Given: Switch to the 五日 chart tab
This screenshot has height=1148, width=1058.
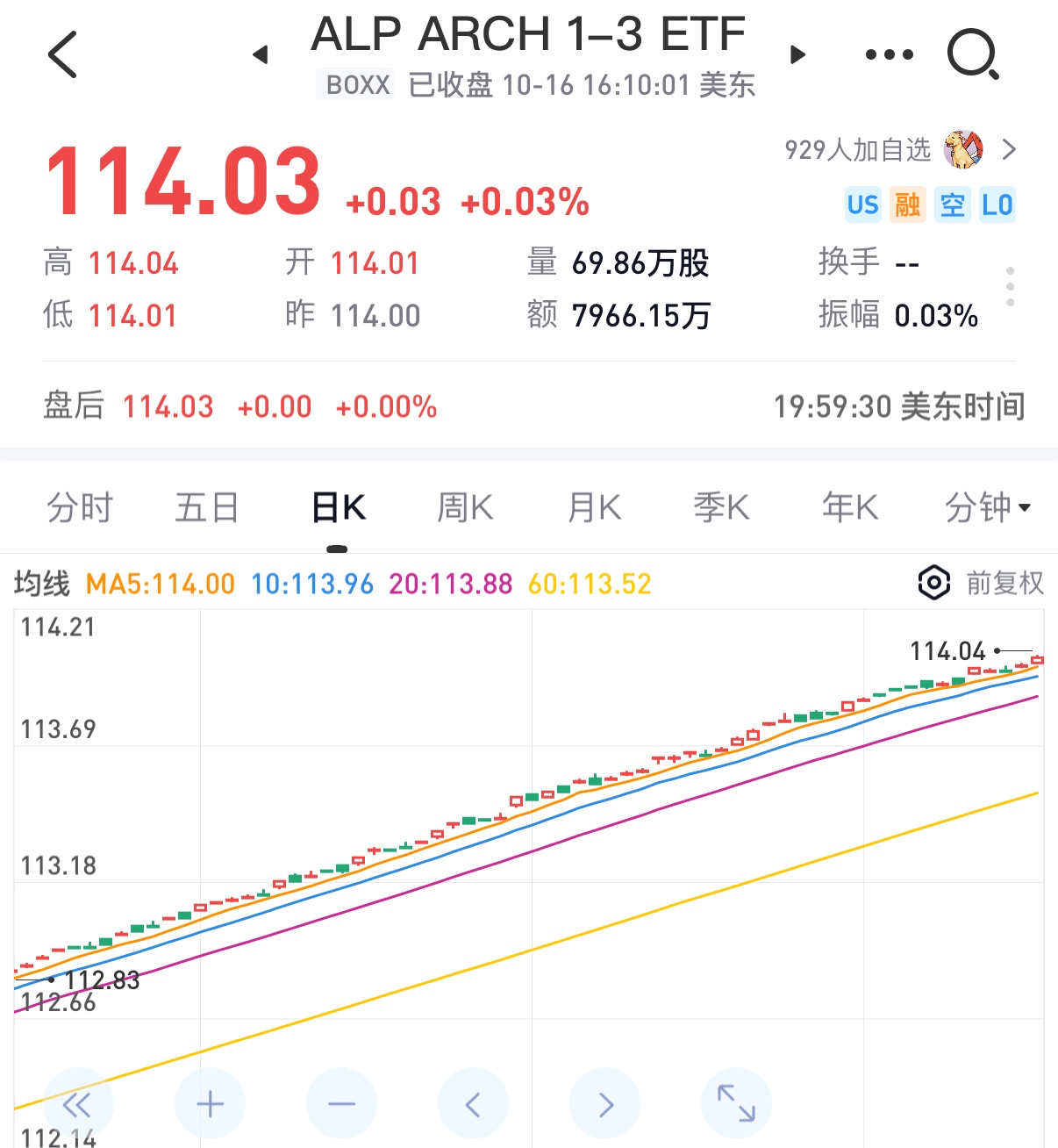Looking at the screenshot, I should tap(207, 507).
